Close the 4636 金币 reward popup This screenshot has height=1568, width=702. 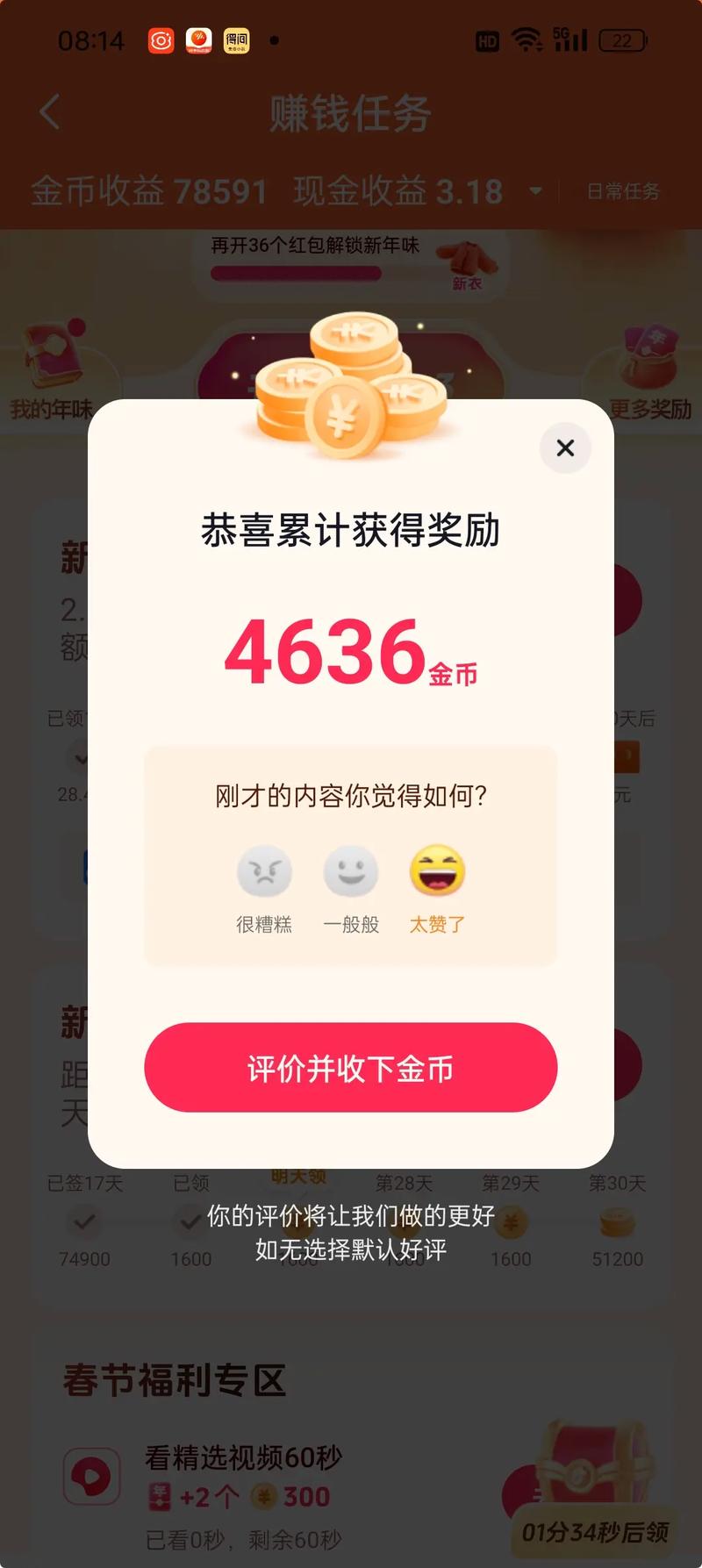[x=565, y=448]
